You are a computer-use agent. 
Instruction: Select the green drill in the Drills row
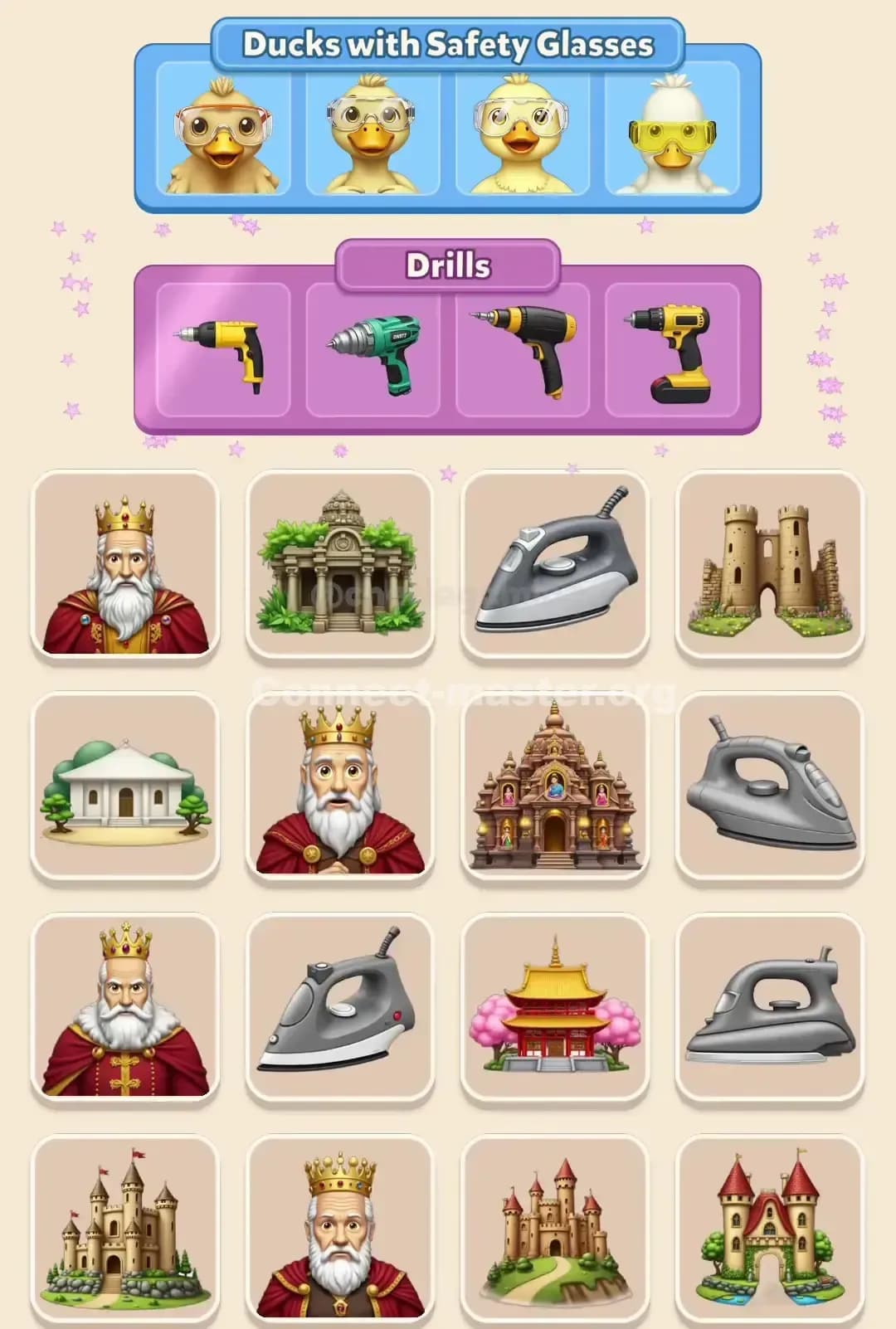tap(375, 348)
